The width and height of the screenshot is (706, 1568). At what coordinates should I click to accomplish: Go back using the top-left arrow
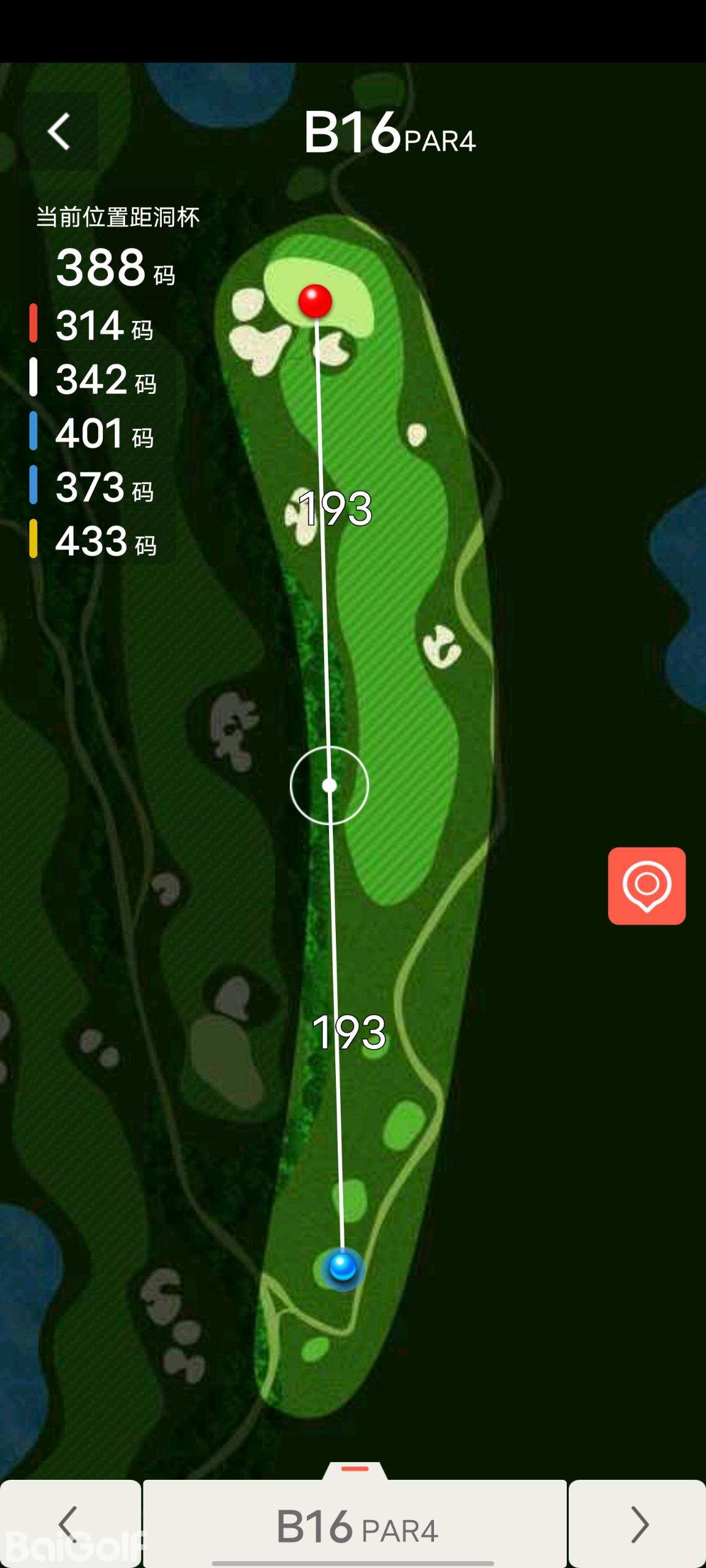pos(60,132)
